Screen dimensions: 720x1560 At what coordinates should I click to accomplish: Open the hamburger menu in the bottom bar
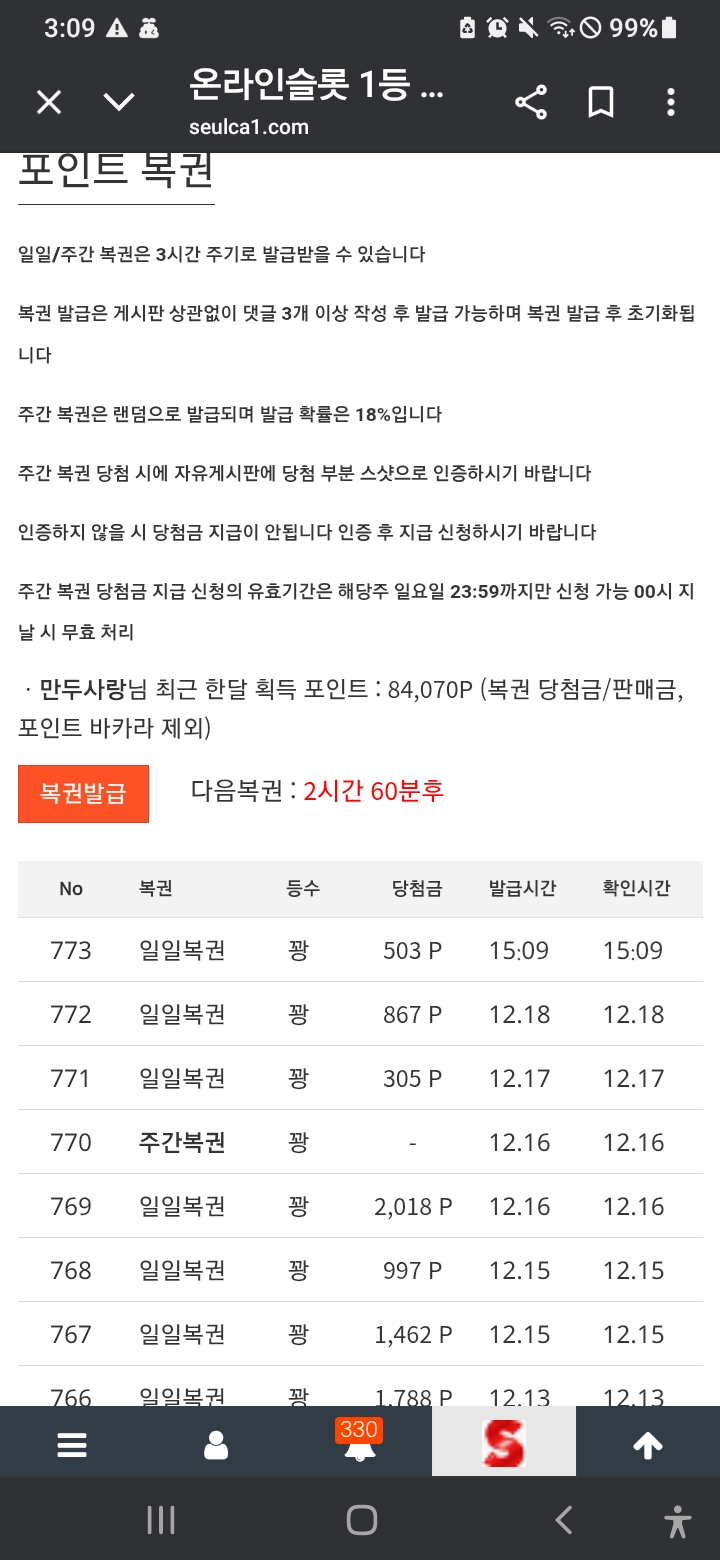pos(72,1445)
